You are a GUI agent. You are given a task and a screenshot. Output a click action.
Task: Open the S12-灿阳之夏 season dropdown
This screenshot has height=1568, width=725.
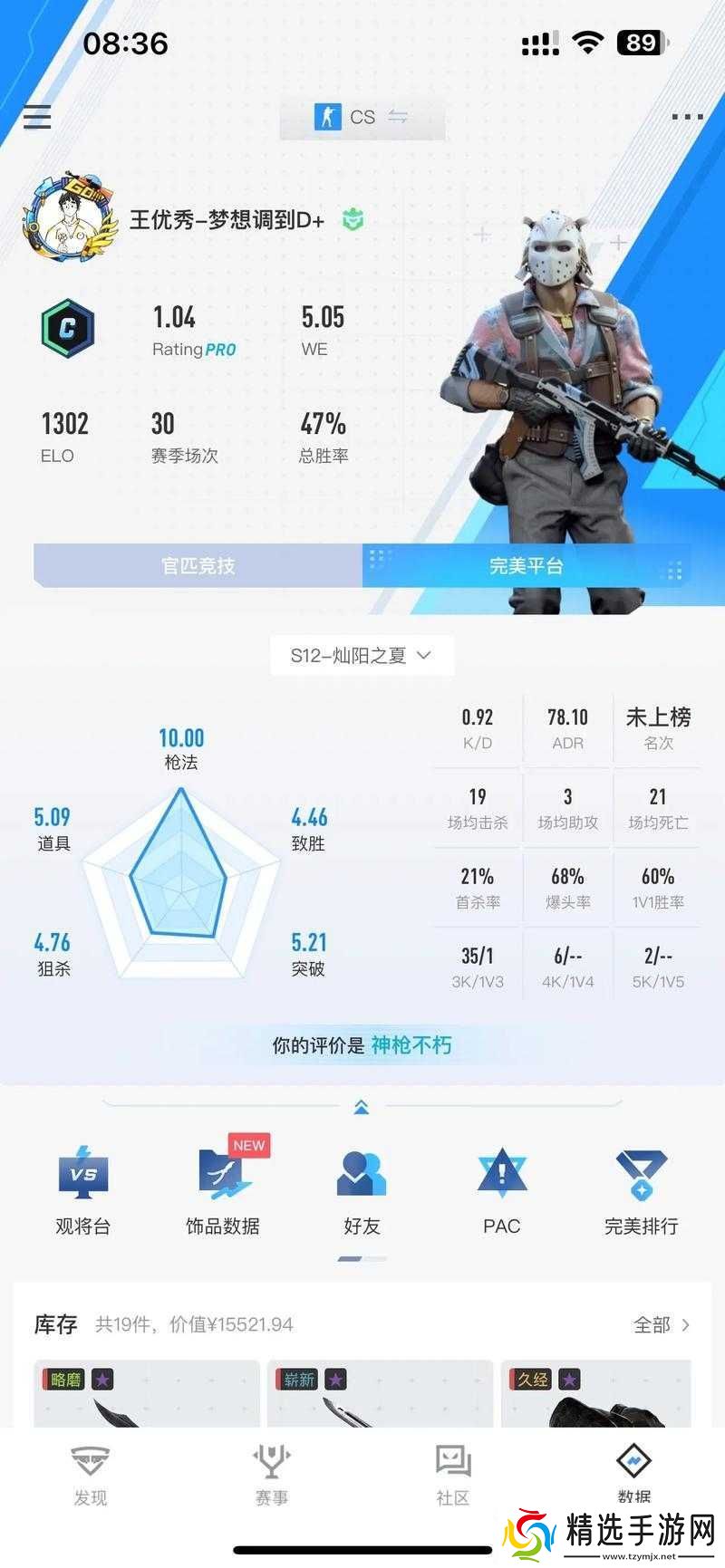[x=361, y=655]
